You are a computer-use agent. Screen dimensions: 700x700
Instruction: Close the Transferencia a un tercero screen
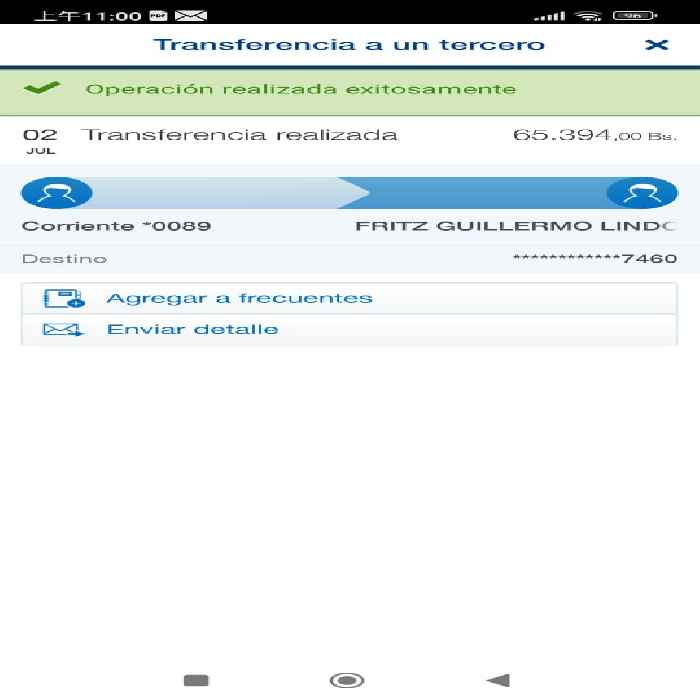tap(656, 45)
